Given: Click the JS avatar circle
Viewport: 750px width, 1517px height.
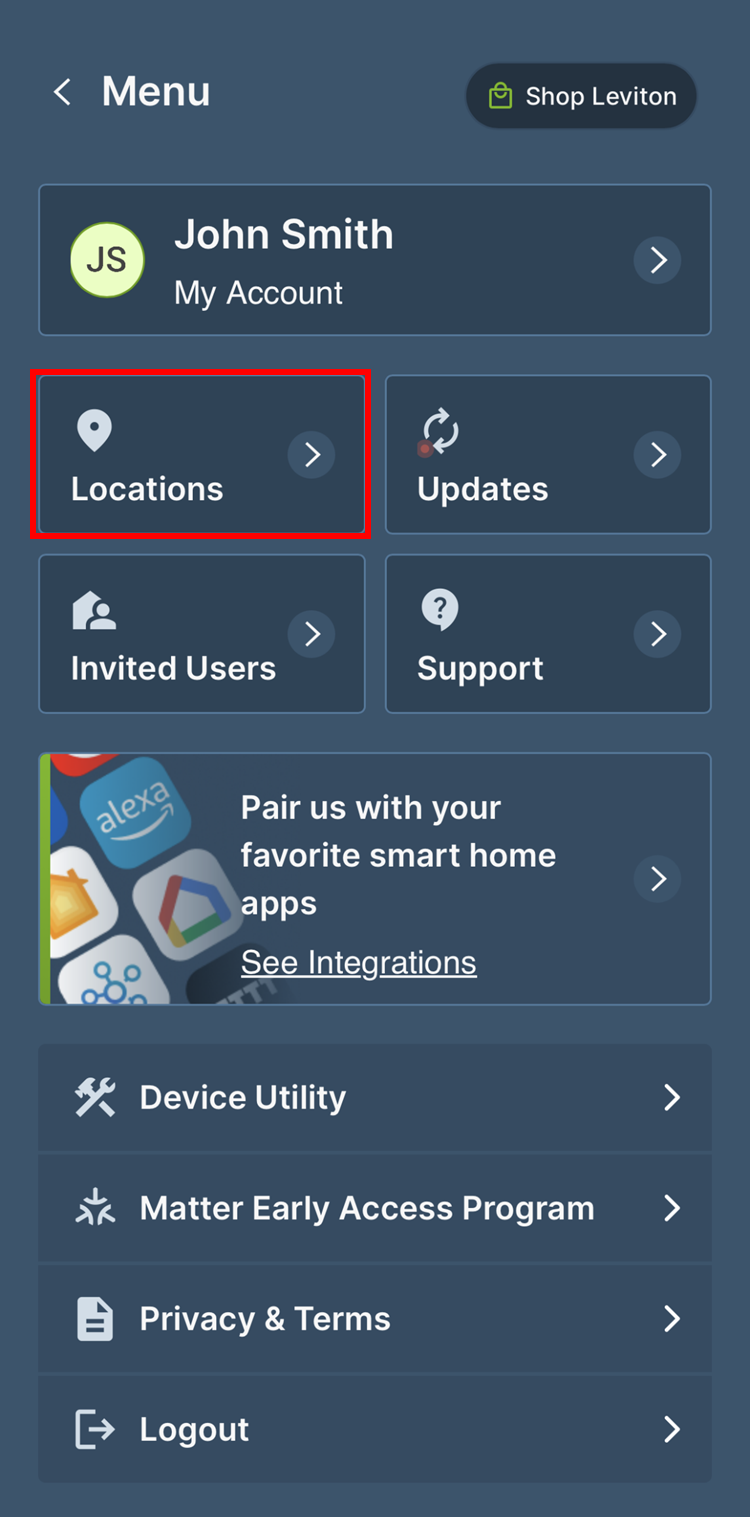Looking at the screenshot, I should tap(104, 260).
